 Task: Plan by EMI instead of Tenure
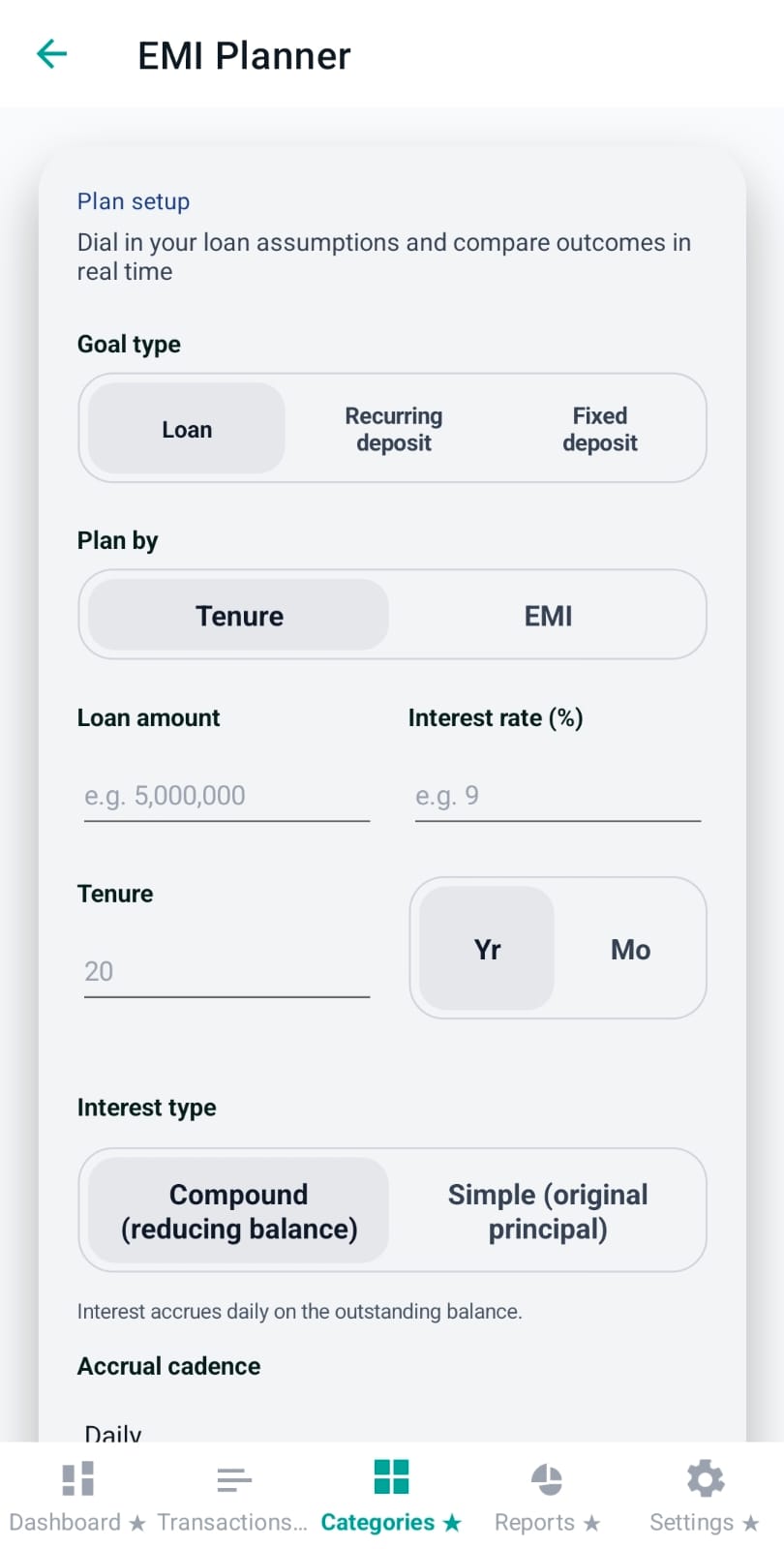tap(548, 615)
